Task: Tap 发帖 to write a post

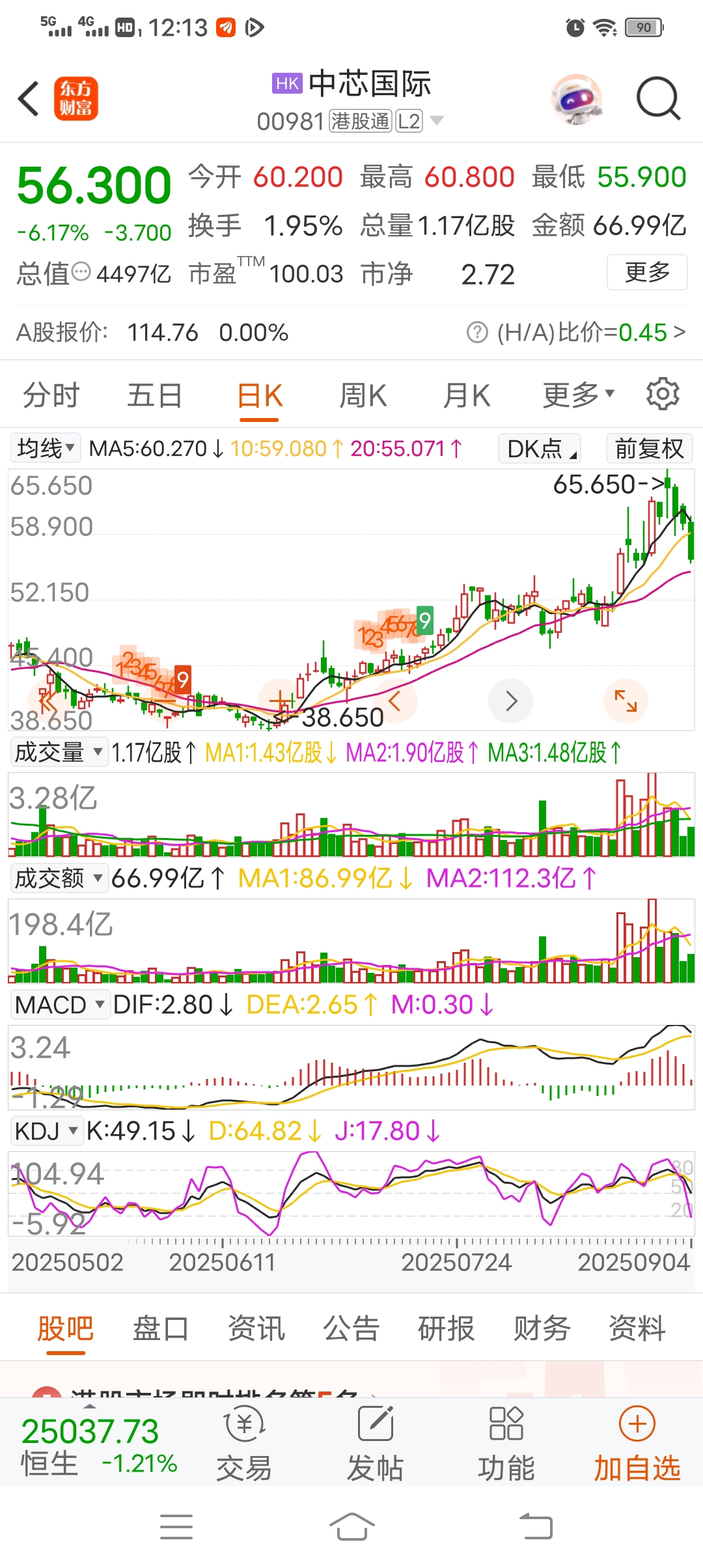Action: click(376, 1444)
